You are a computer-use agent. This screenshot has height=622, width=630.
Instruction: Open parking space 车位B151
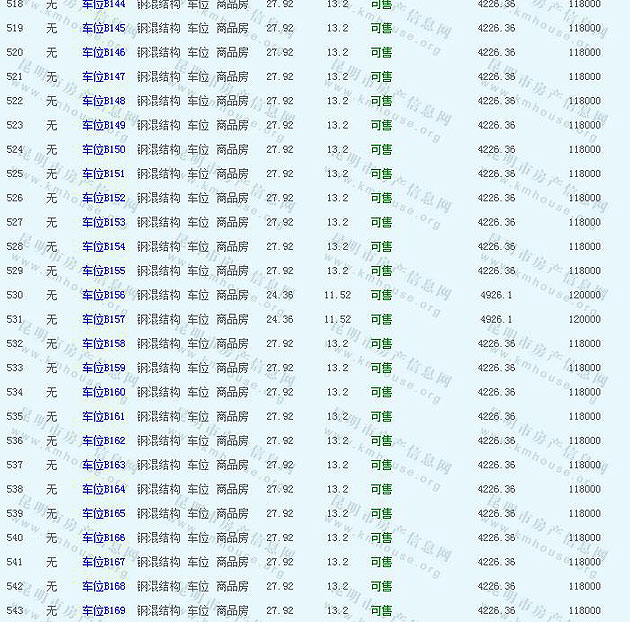coord(104,174)
